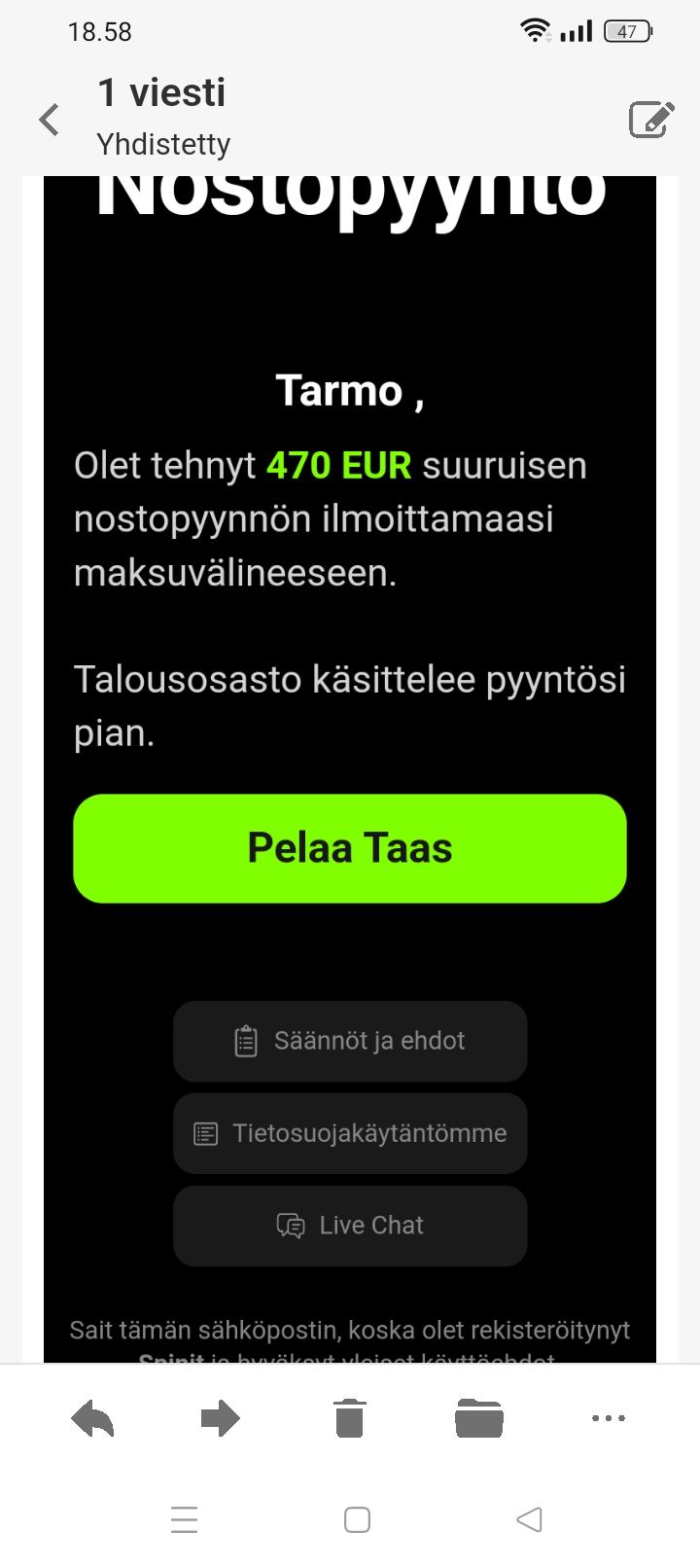The width and height of the screenshot is (700, 1568).
Task: Reply to this email
Action: tap(92, 1419)
